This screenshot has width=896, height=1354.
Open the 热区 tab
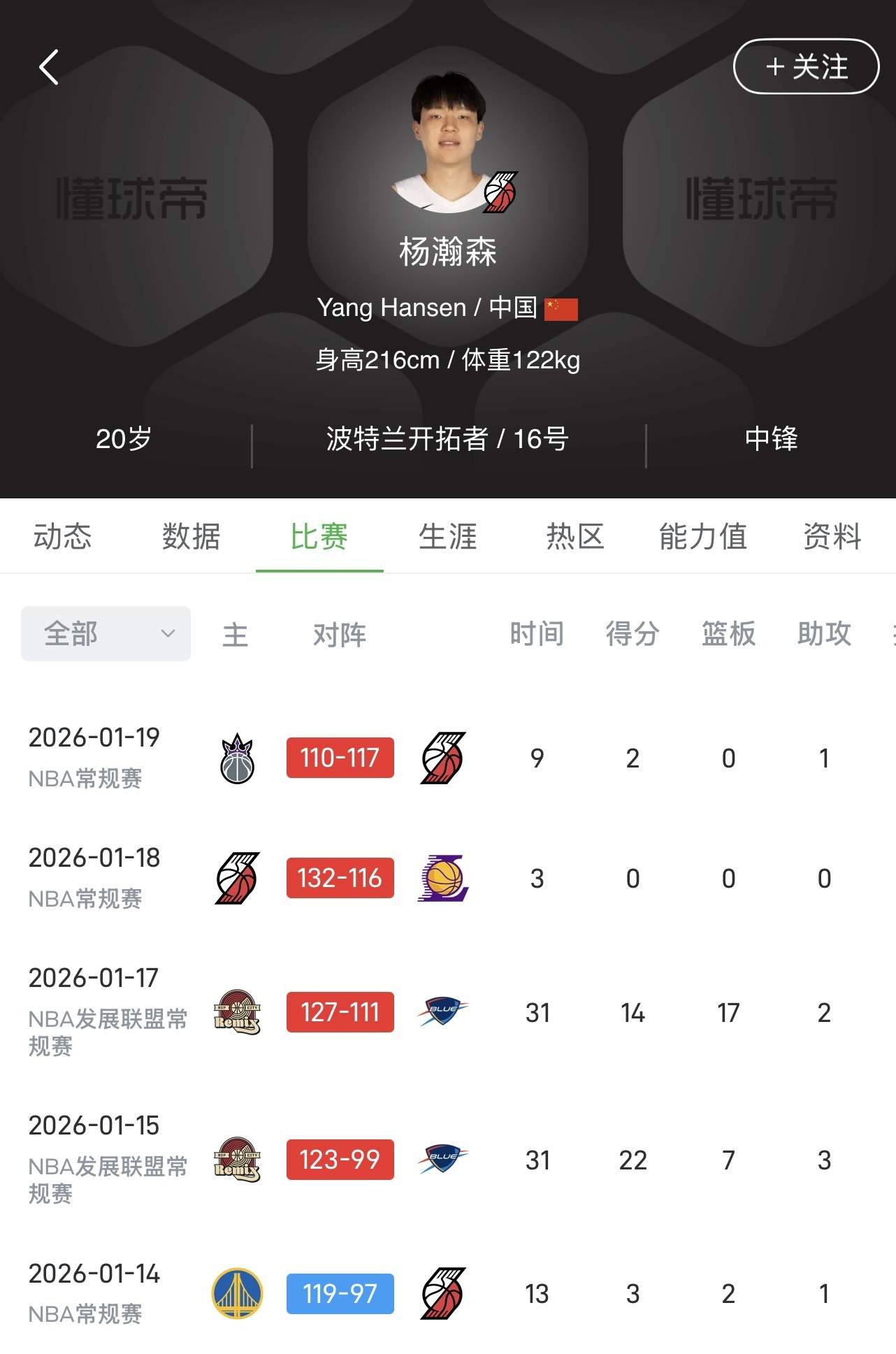(x=575, y=537)
